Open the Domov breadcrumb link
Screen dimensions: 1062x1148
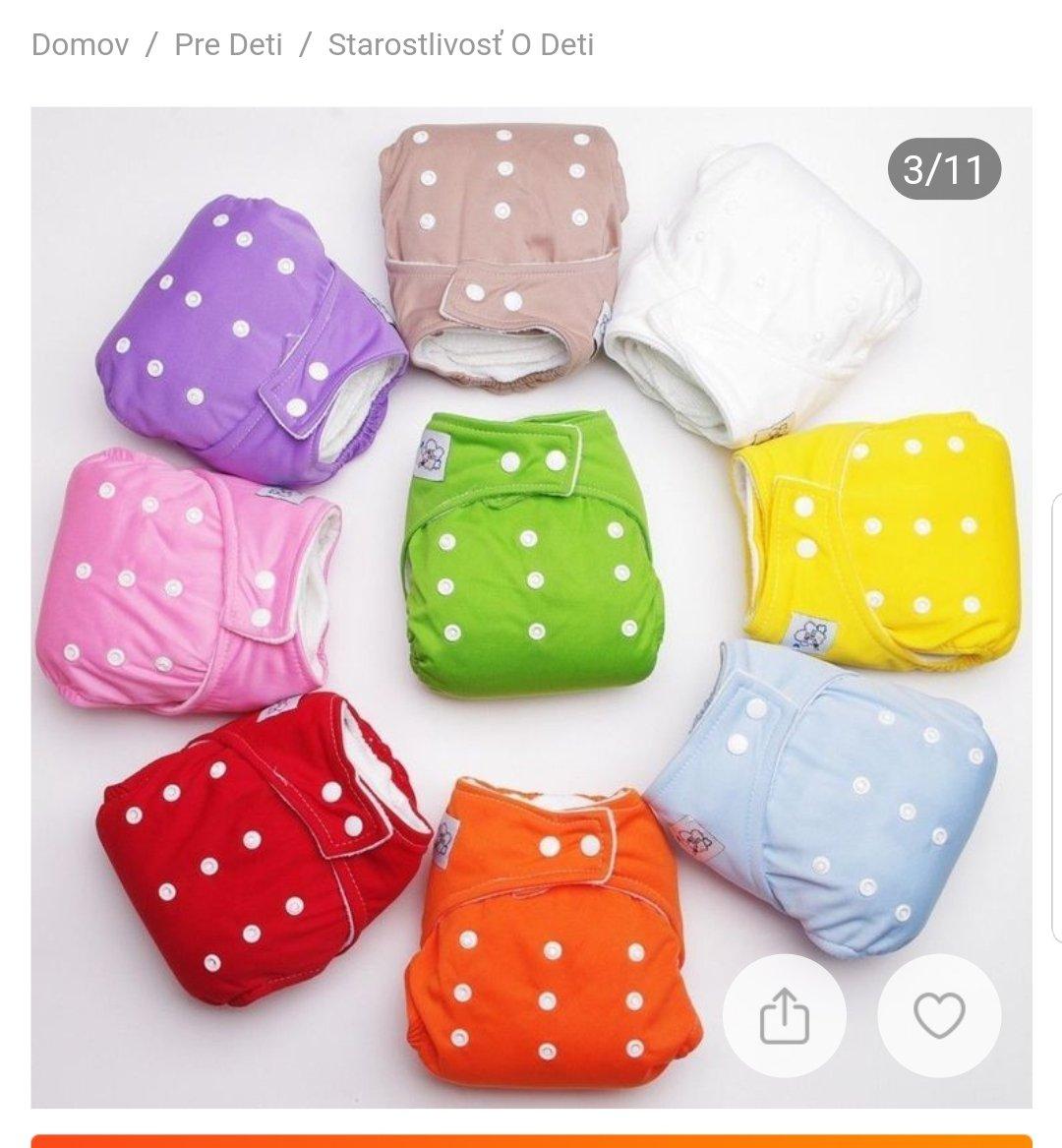(x=80, y=44)
